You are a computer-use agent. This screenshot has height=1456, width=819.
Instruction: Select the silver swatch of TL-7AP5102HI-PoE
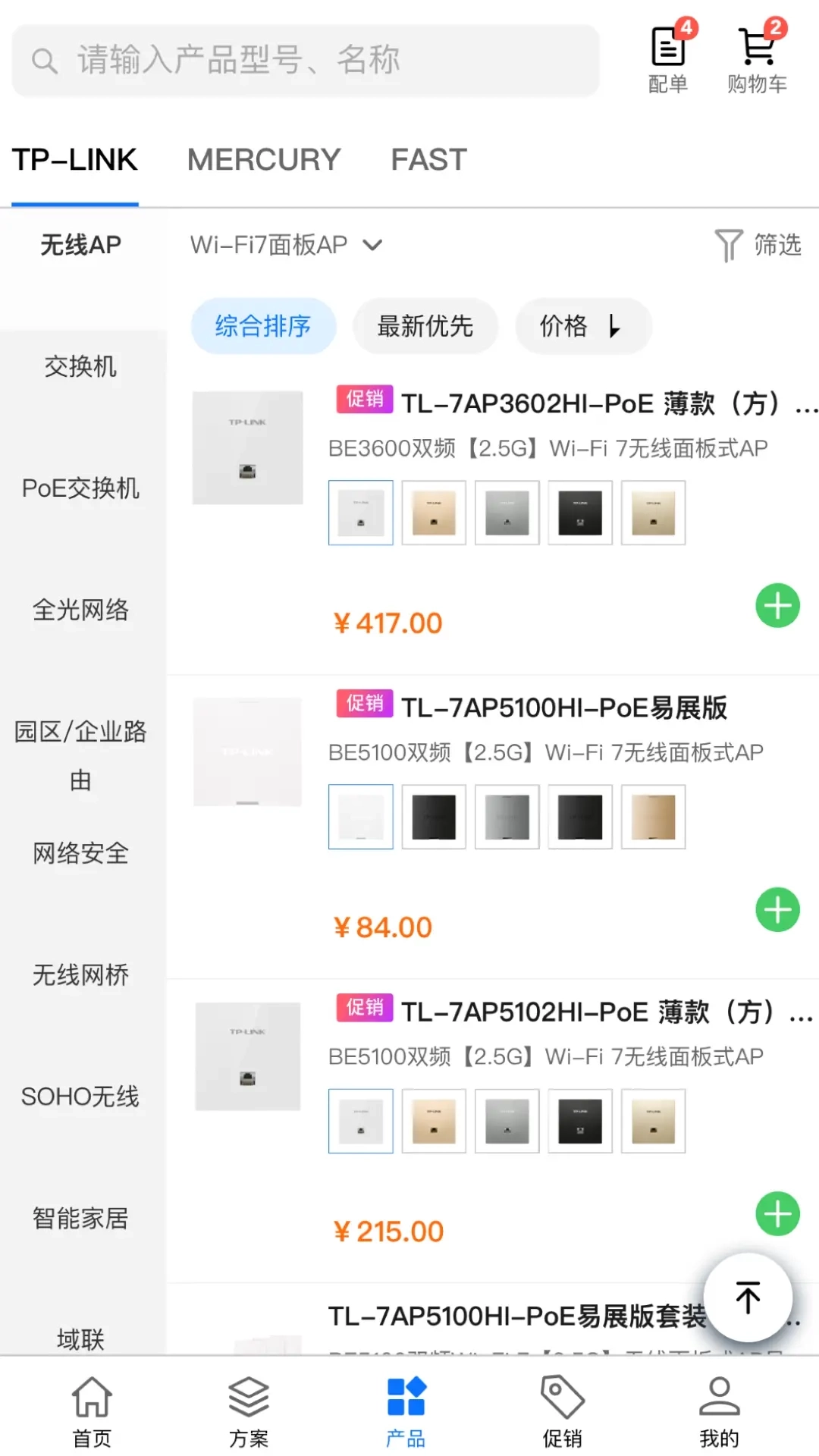507,1121
